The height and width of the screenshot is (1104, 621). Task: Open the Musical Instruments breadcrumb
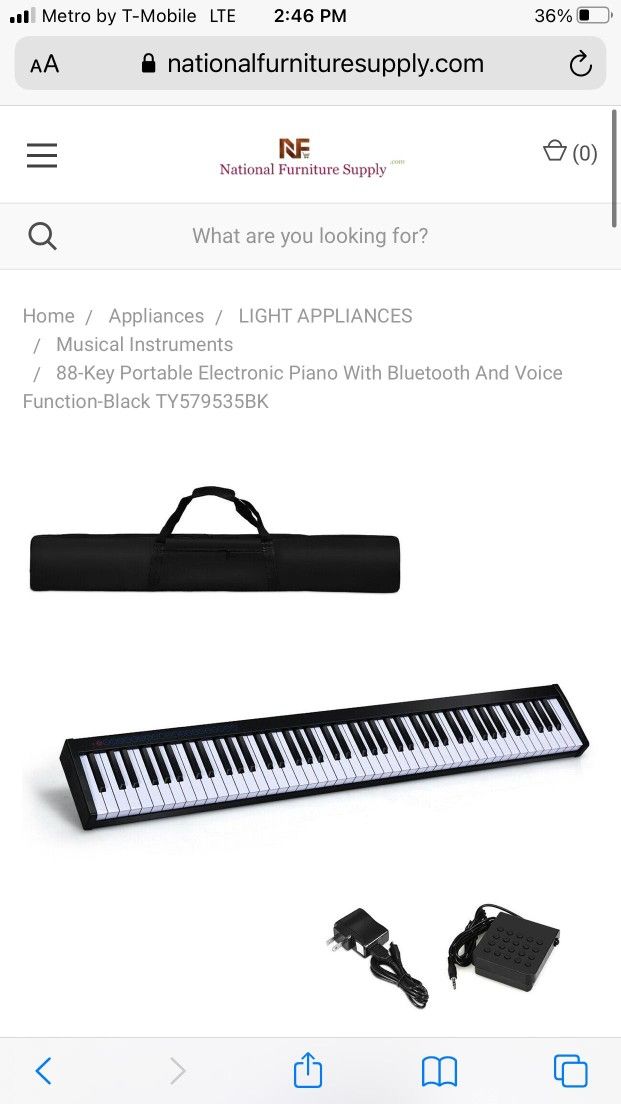[144, 344]
